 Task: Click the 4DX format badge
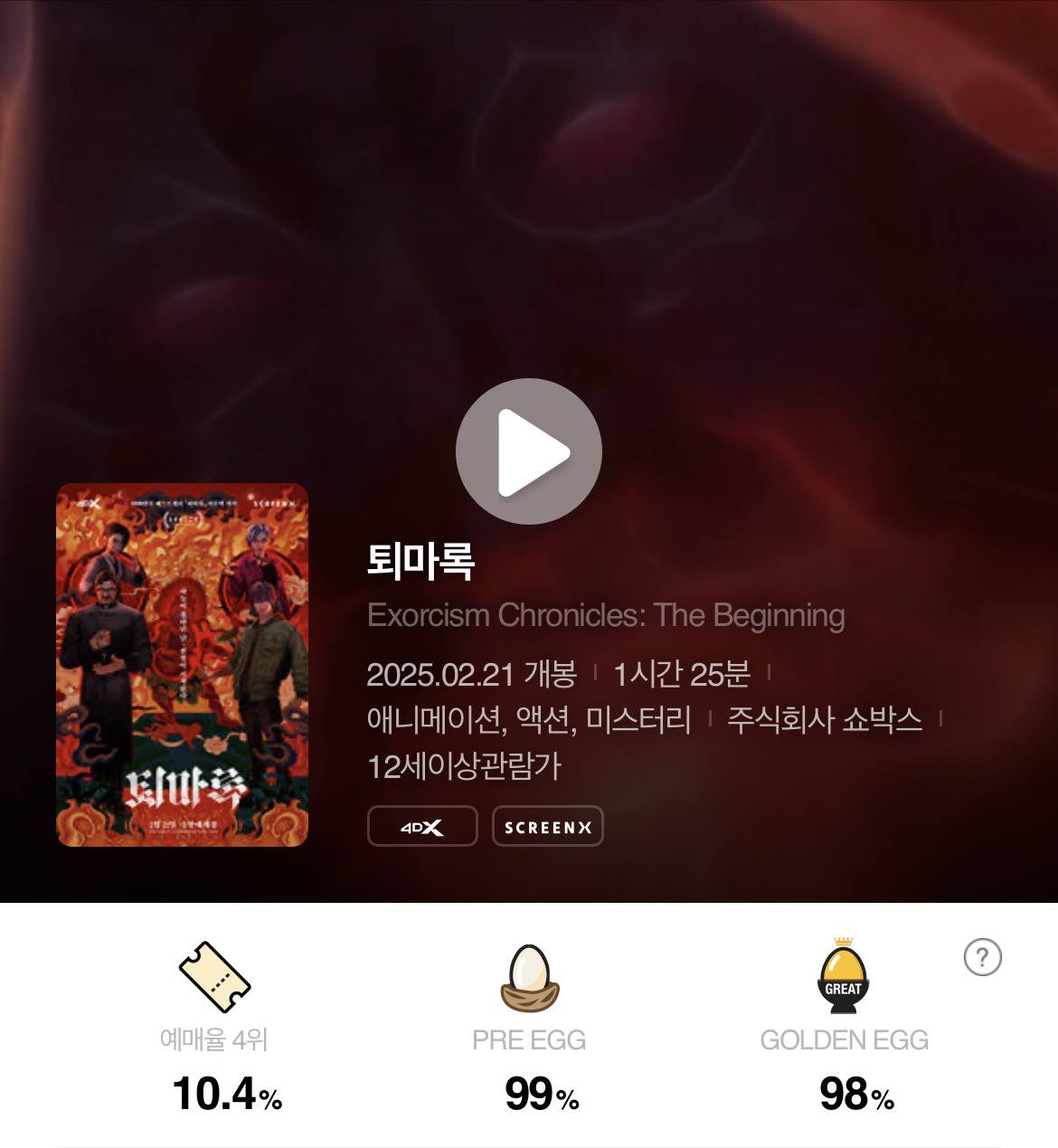click(x=422, y=826)
